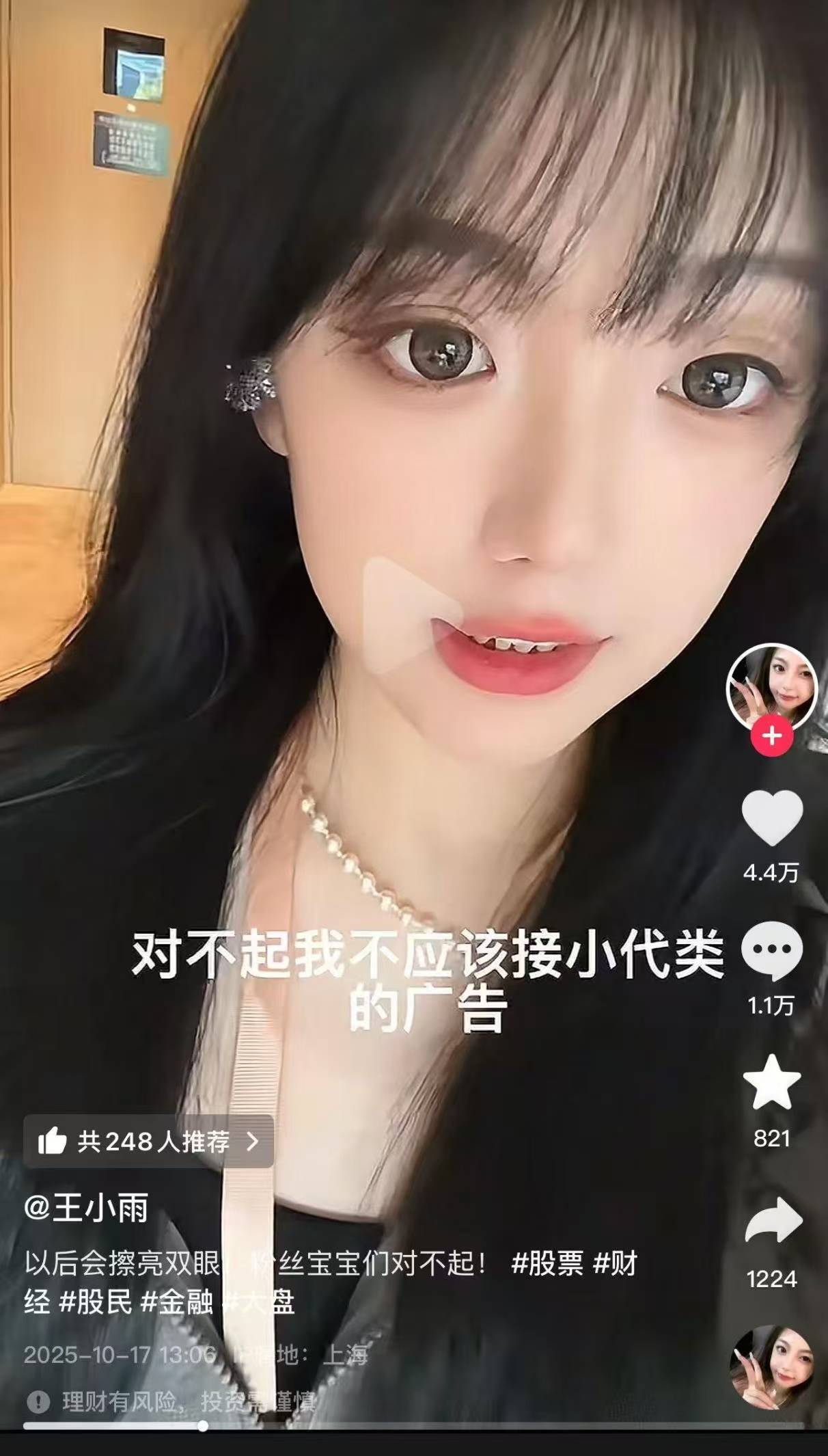
Task: Like this video with the heart
Action: 772,818
